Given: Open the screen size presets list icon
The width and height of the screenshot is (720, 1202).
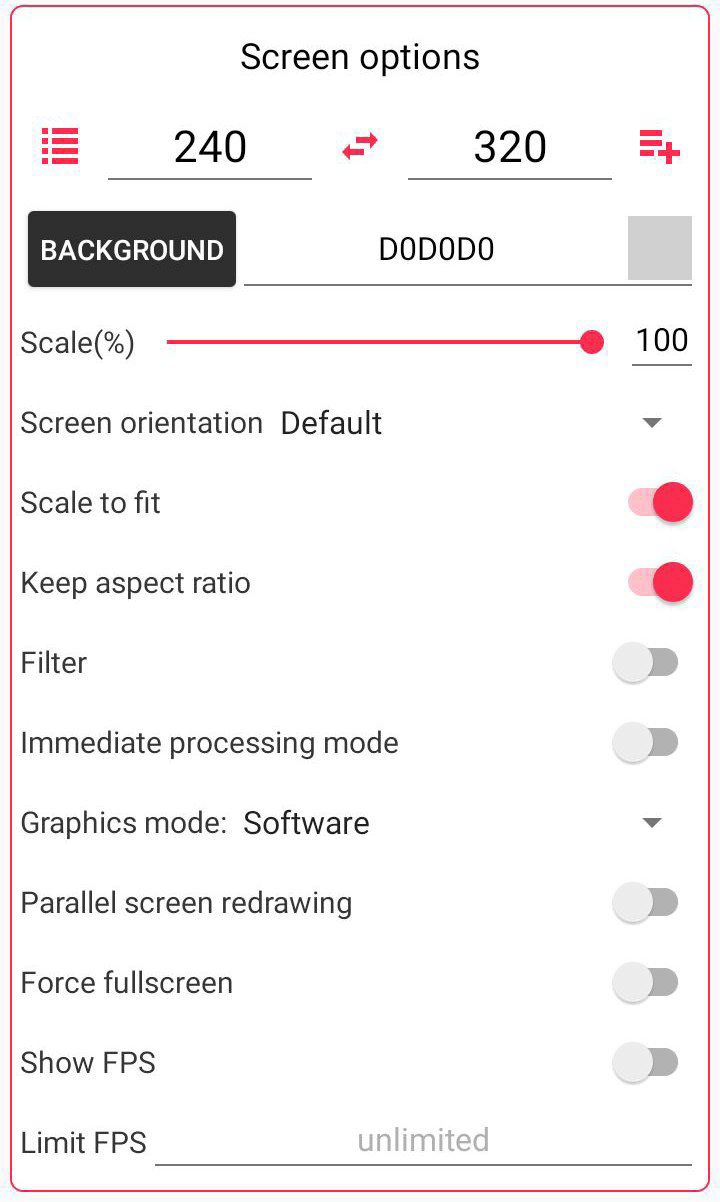Looking at the screenshot, I should [x=60, y=147].
